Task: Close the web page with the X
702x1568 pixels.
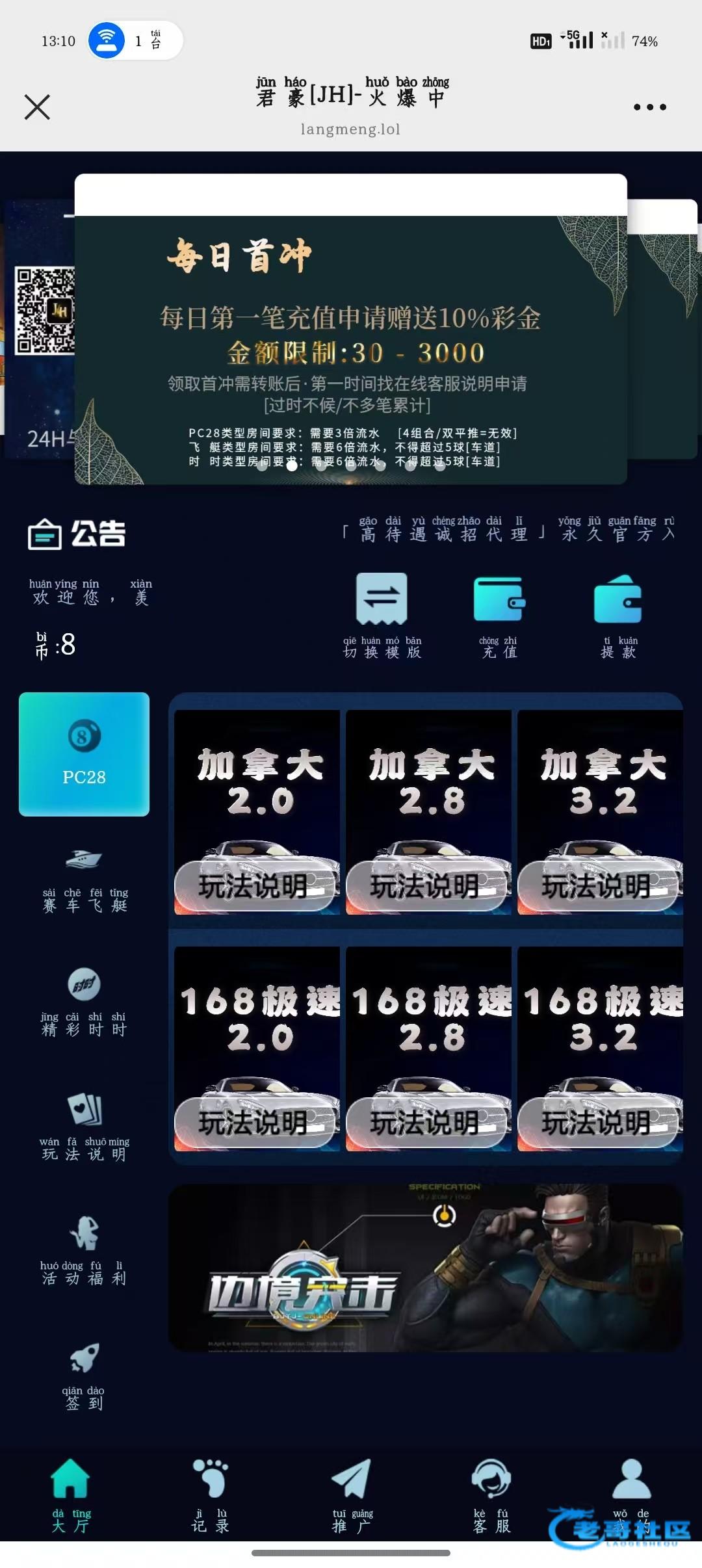Action: (37, 107)
